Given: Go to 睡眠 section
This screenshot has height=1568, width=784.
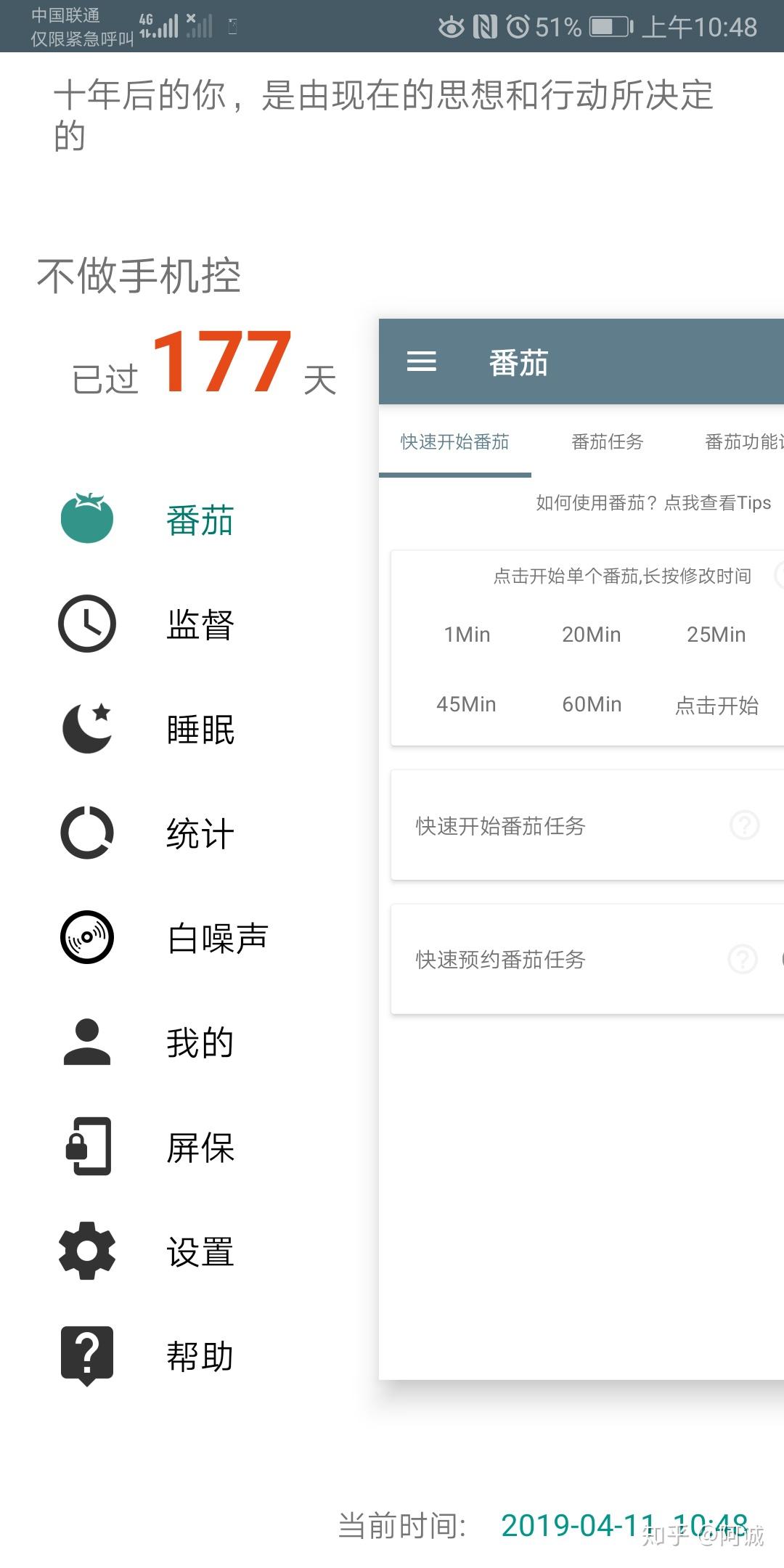Looking at the screenshot, I should click(x=199, y=729).
